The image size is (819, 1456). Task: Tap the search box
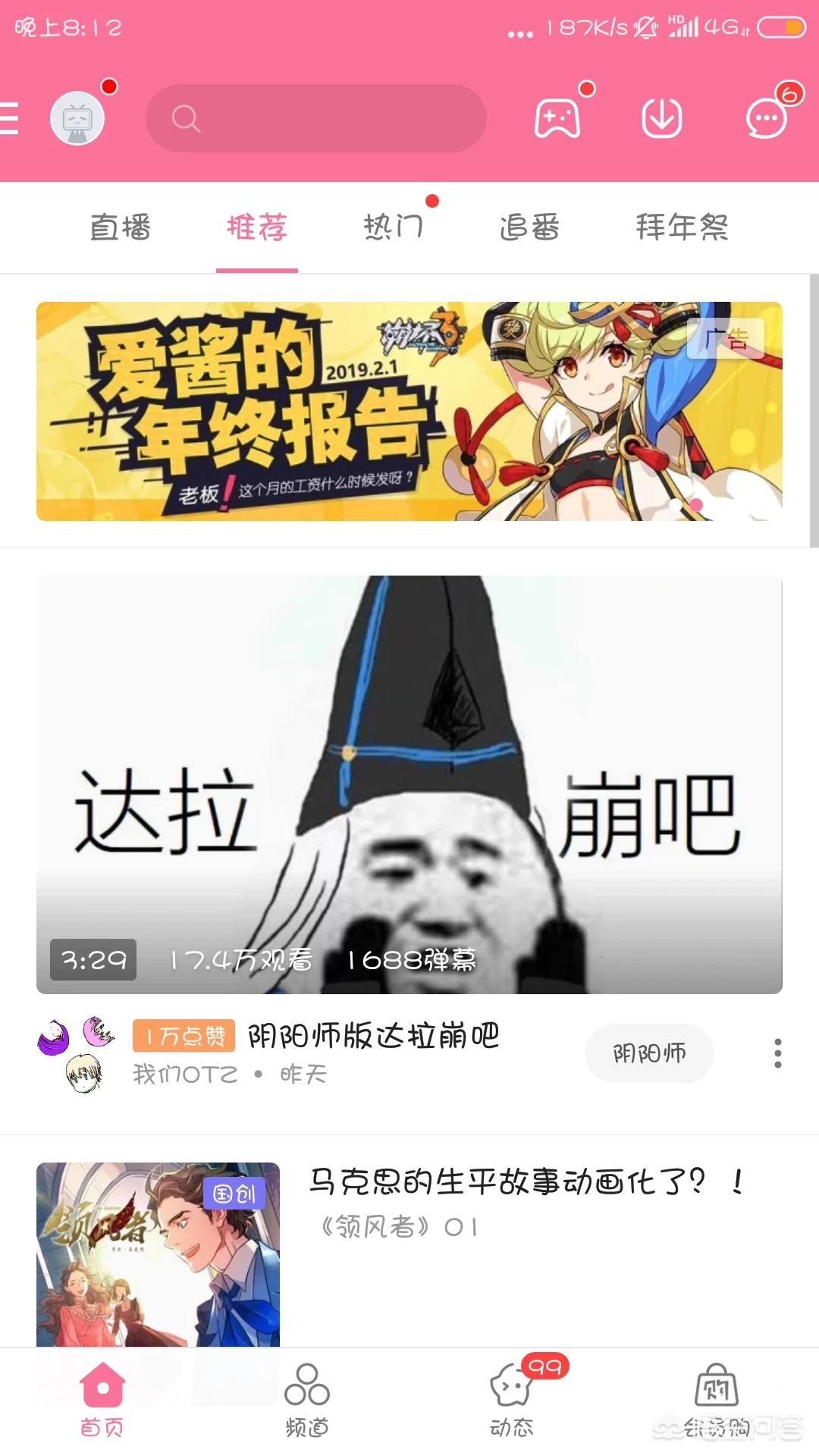pyautogui.click(x=315, y=119)
